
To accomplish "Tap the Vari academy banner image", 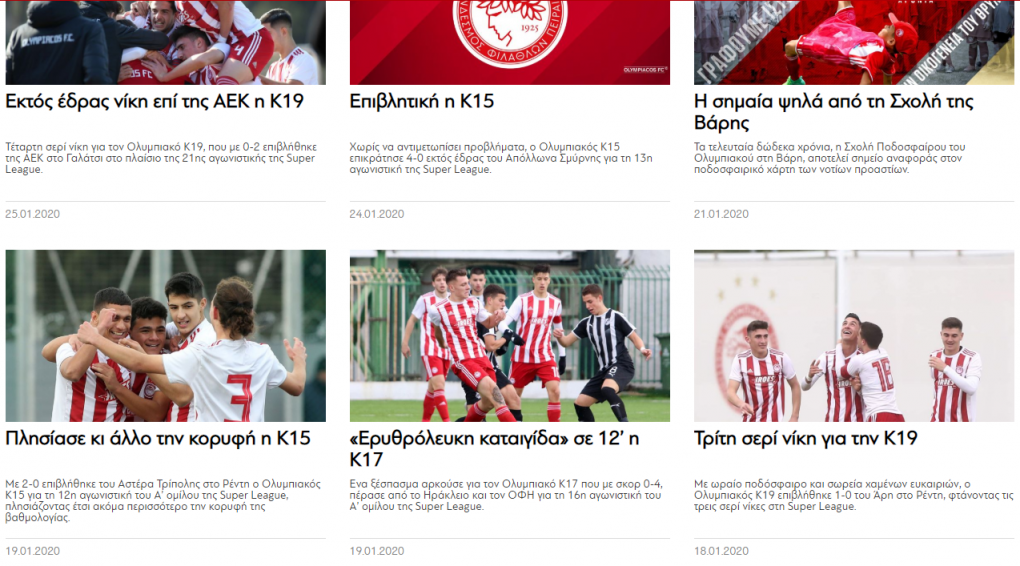I will pyautogui.click(x=853, y=42).
